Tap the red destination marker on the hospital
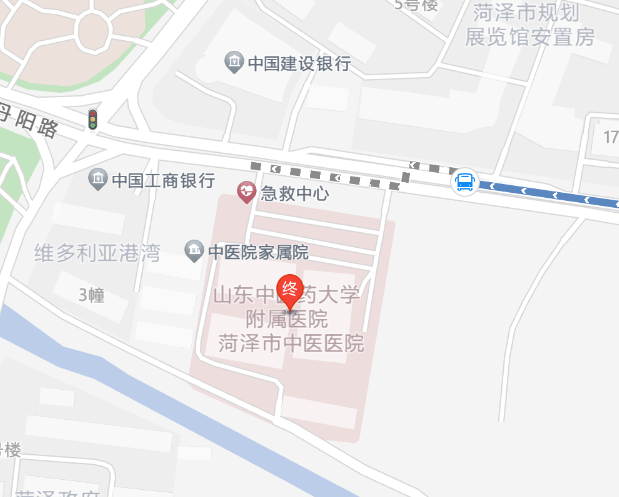Image resolution: width=619 pixels, height=497 pixels. click(290, 292)
